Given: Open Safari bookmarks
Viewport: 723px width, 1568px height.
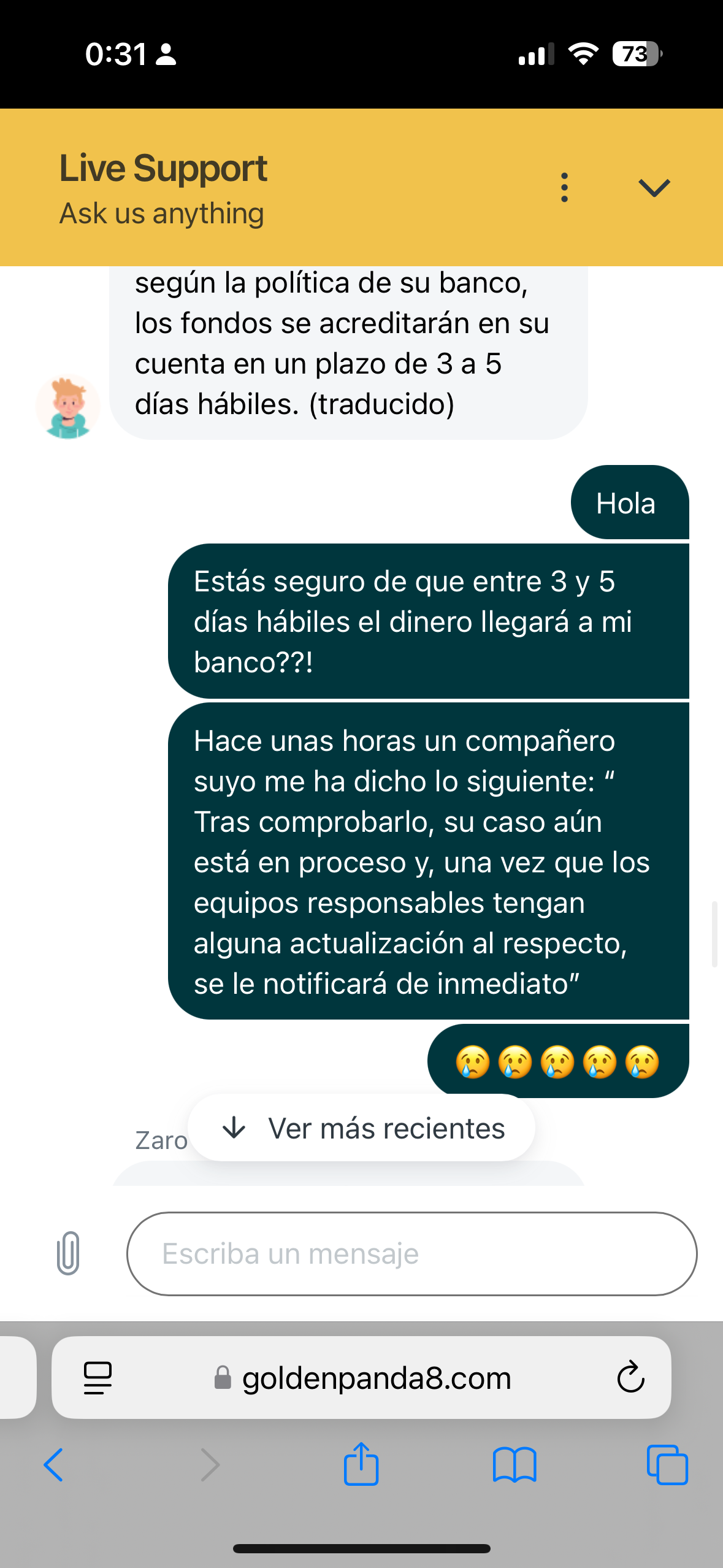Looking at the screenshot, I should pos(515,1465).
